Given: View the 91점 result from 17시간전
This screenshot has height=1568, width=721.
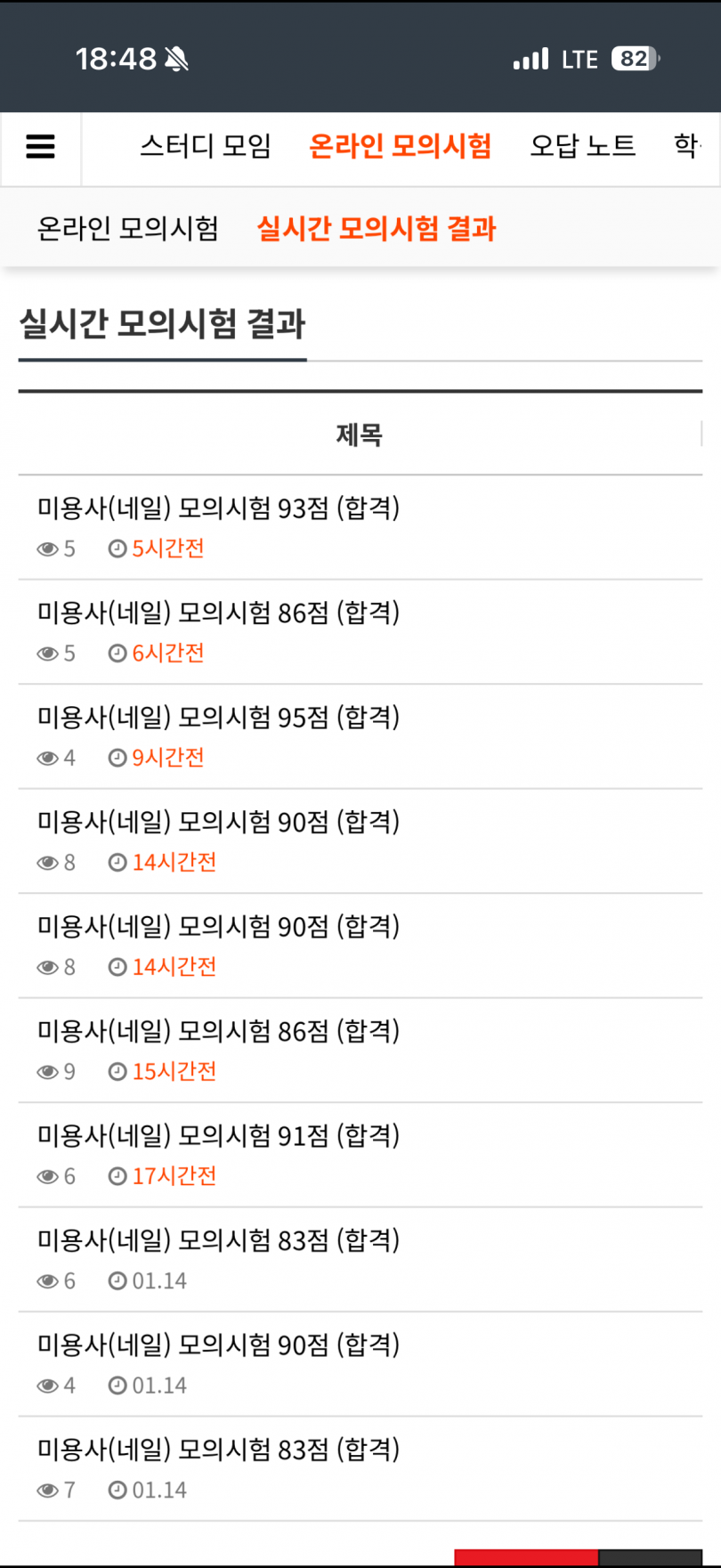Looking at the screenshot, I should (x=218, y=1136).
